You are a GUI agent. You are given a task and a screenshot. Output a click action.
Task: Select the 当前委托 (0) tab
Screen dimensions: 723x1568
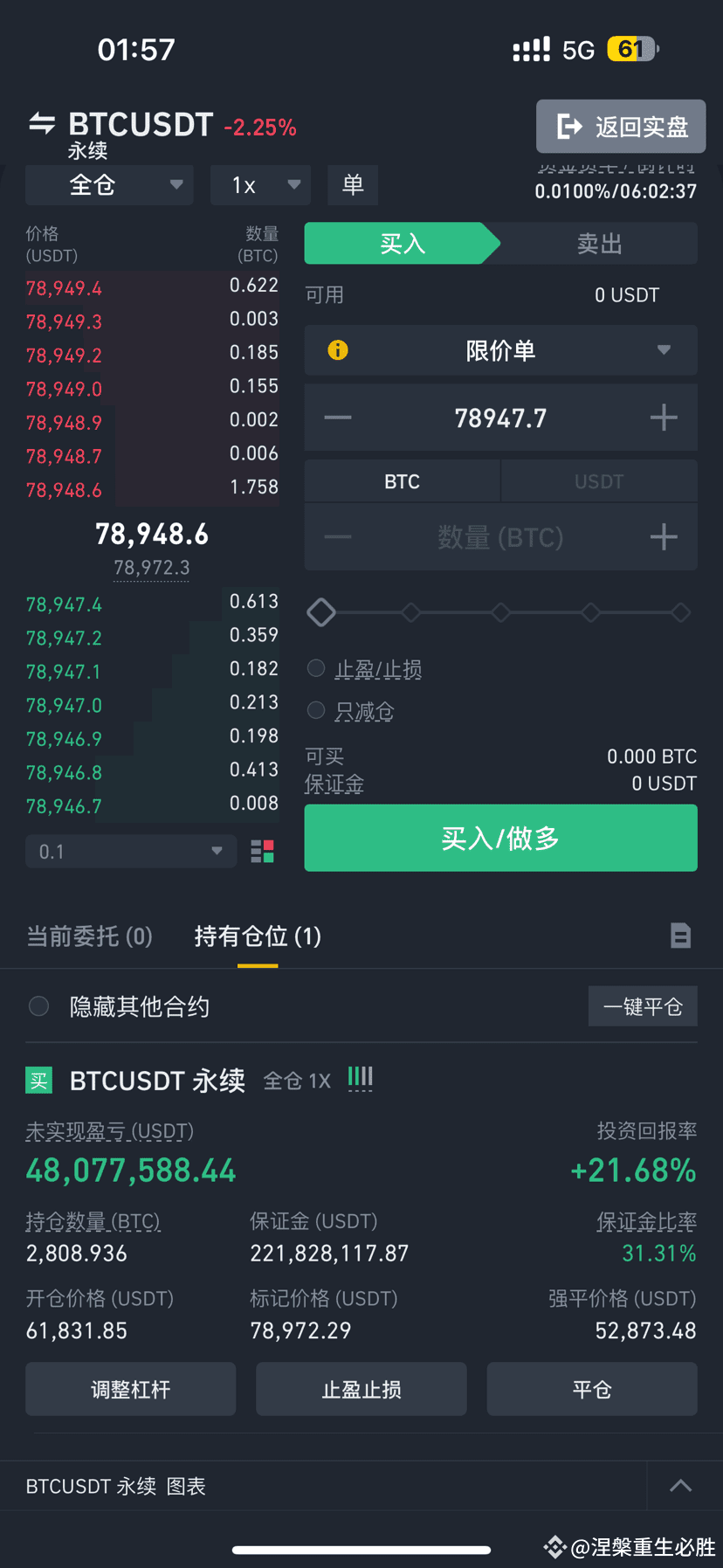click(90, 936)
